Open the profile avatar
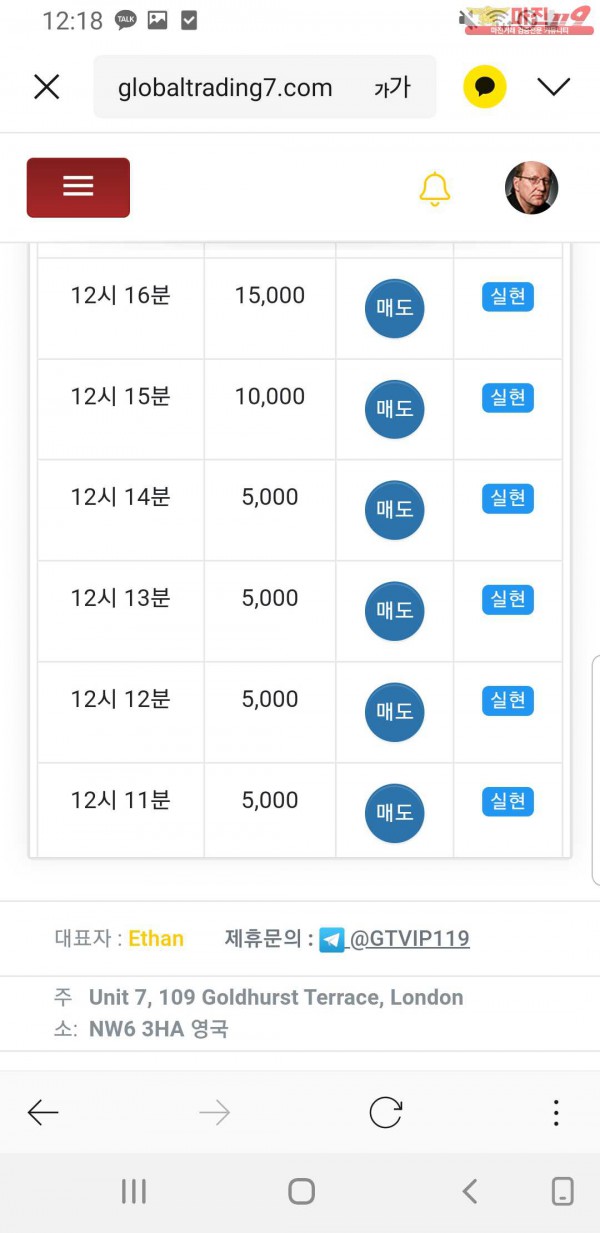 point(531,187)
